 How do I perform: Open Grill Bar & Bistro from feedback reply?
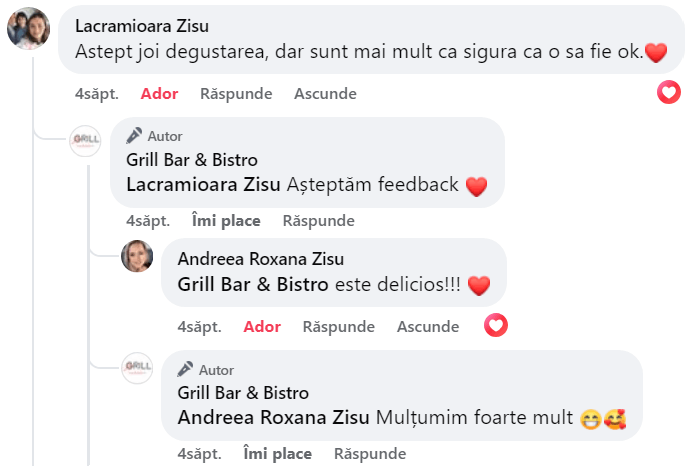(x=192, y=160)
